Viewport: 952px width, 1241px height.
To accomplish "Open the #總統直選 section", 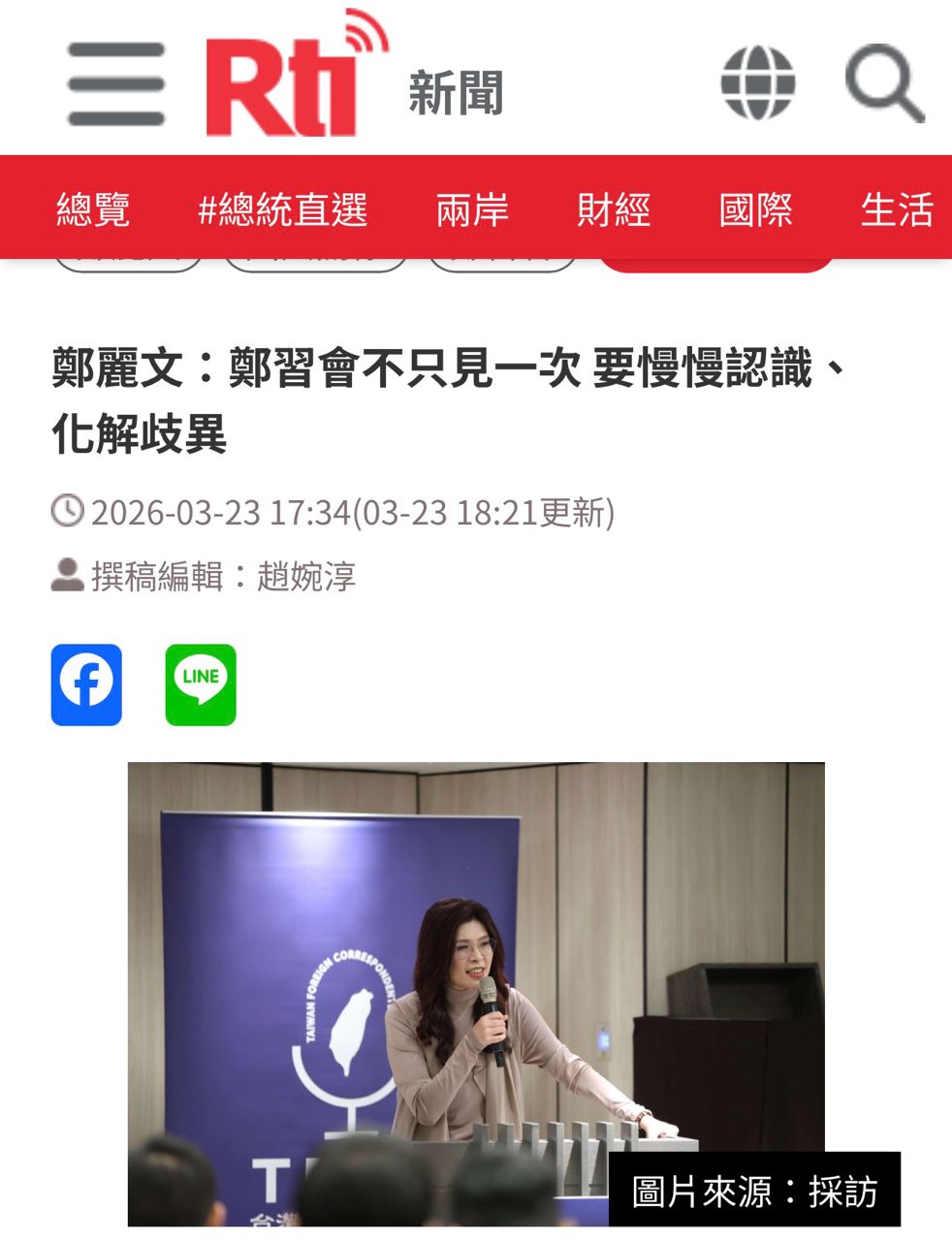I will coord(282,209).
